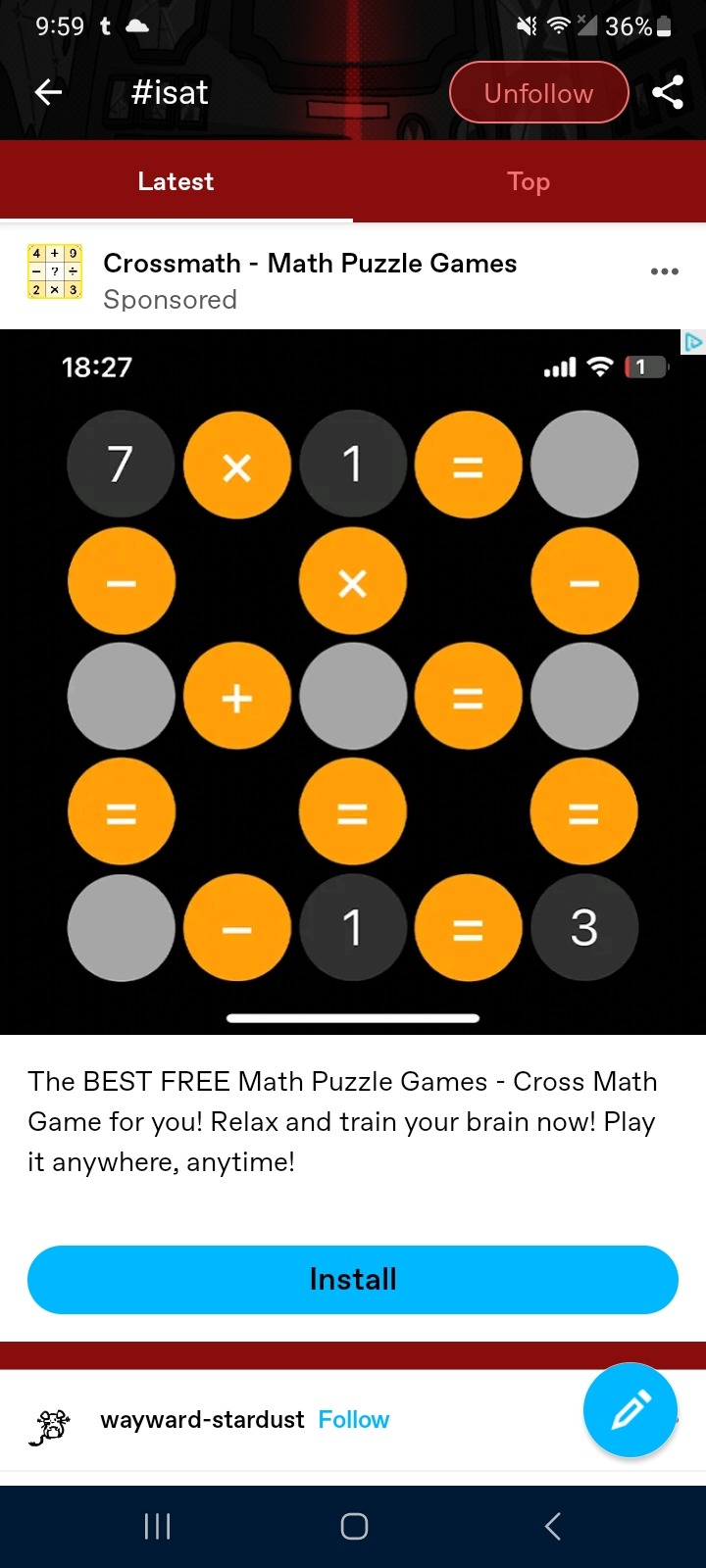Image resolution: width=706 pixels, height=1568 pixels.
Task: Open the recent apps view
Action: 157,1526
